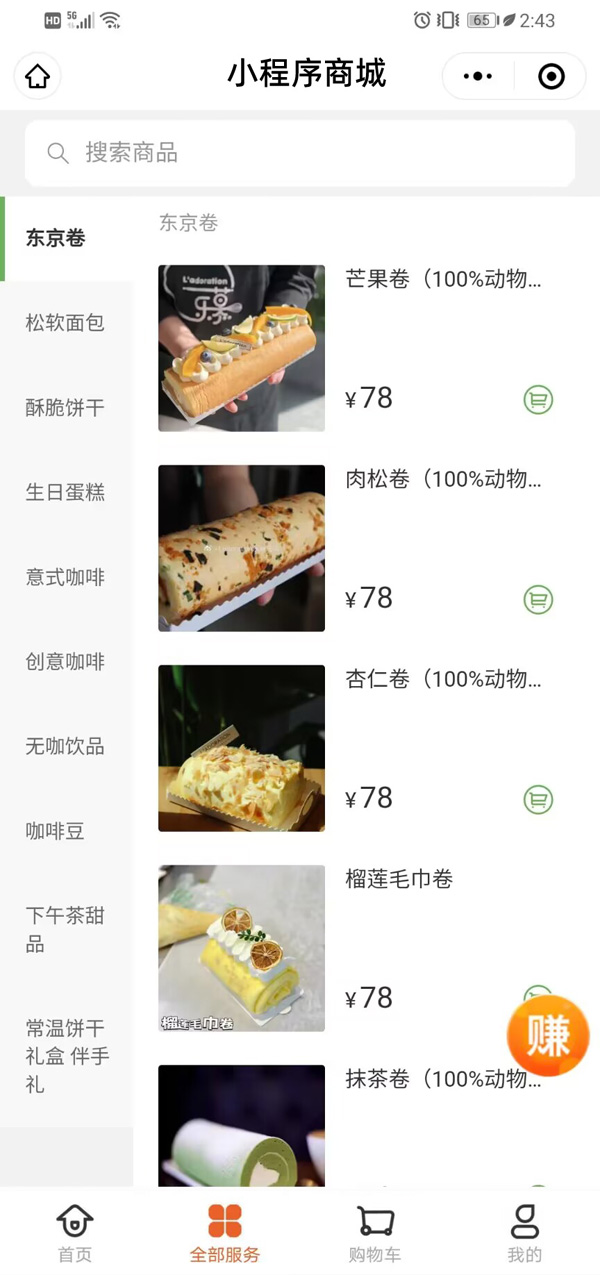Go to the 我的 tab
The height and width of the screenshot is (1275, 600).
pyautogui.click(x=524, y=1232)
